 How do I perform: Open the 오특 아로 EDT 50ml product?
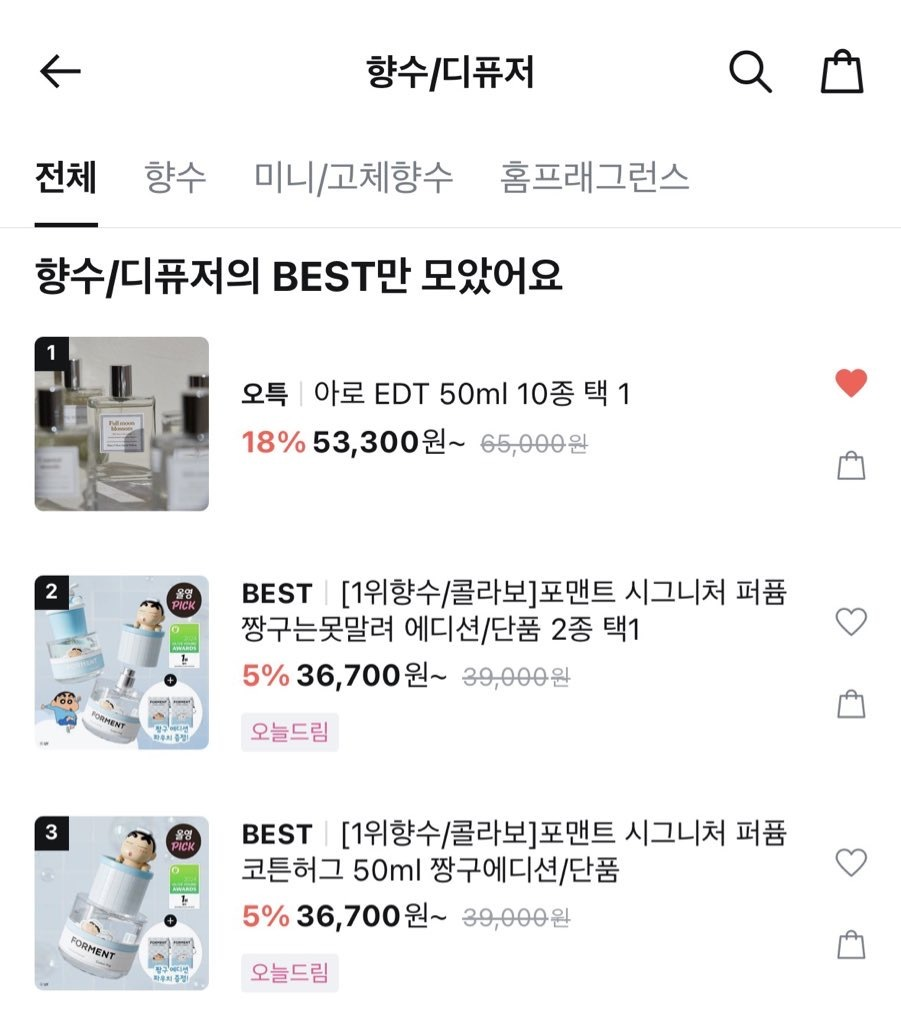pos(436,394)
